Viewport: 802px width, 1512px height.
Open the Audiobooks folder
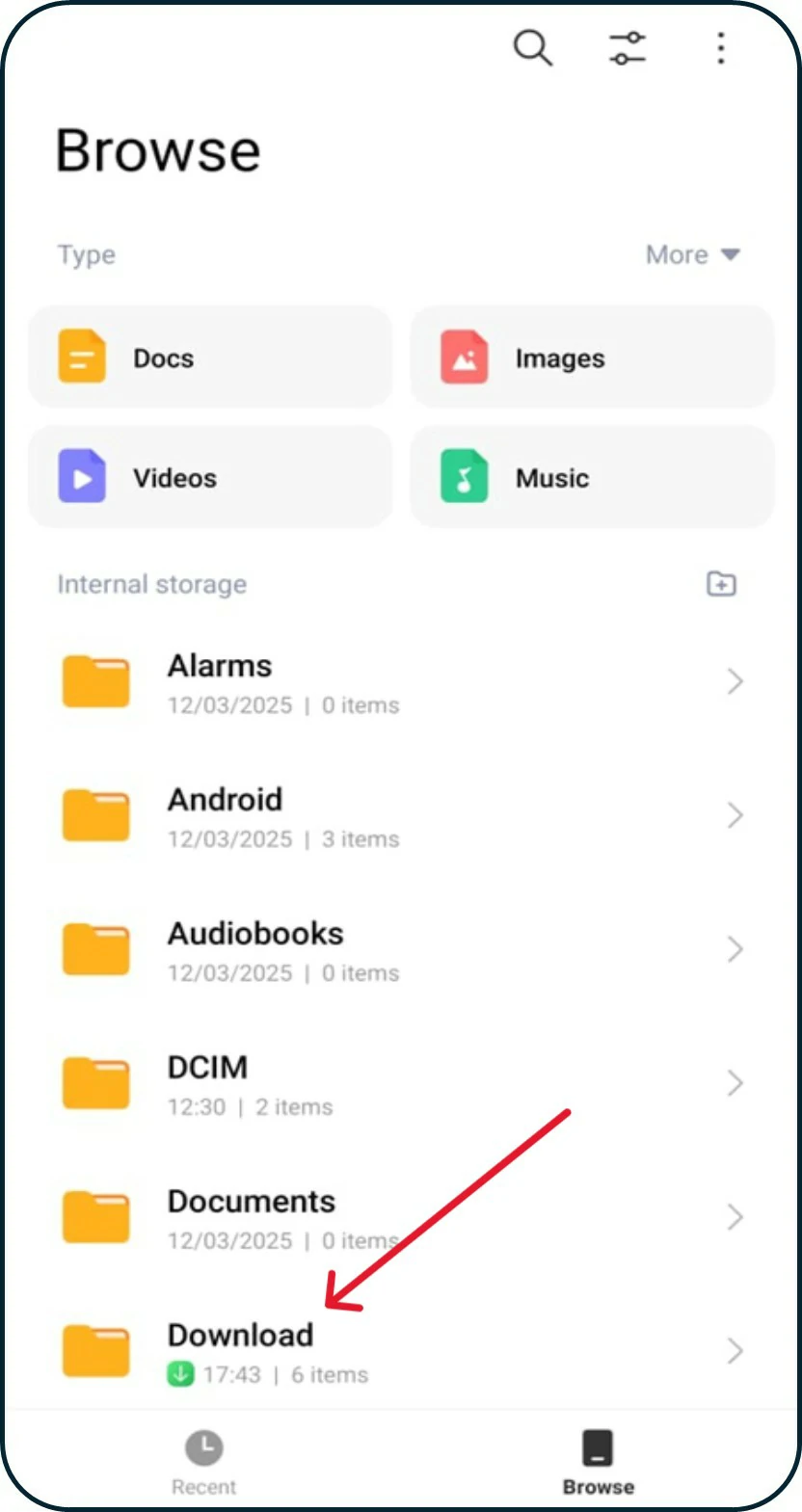pyautogui.click(x=401, y=950)
